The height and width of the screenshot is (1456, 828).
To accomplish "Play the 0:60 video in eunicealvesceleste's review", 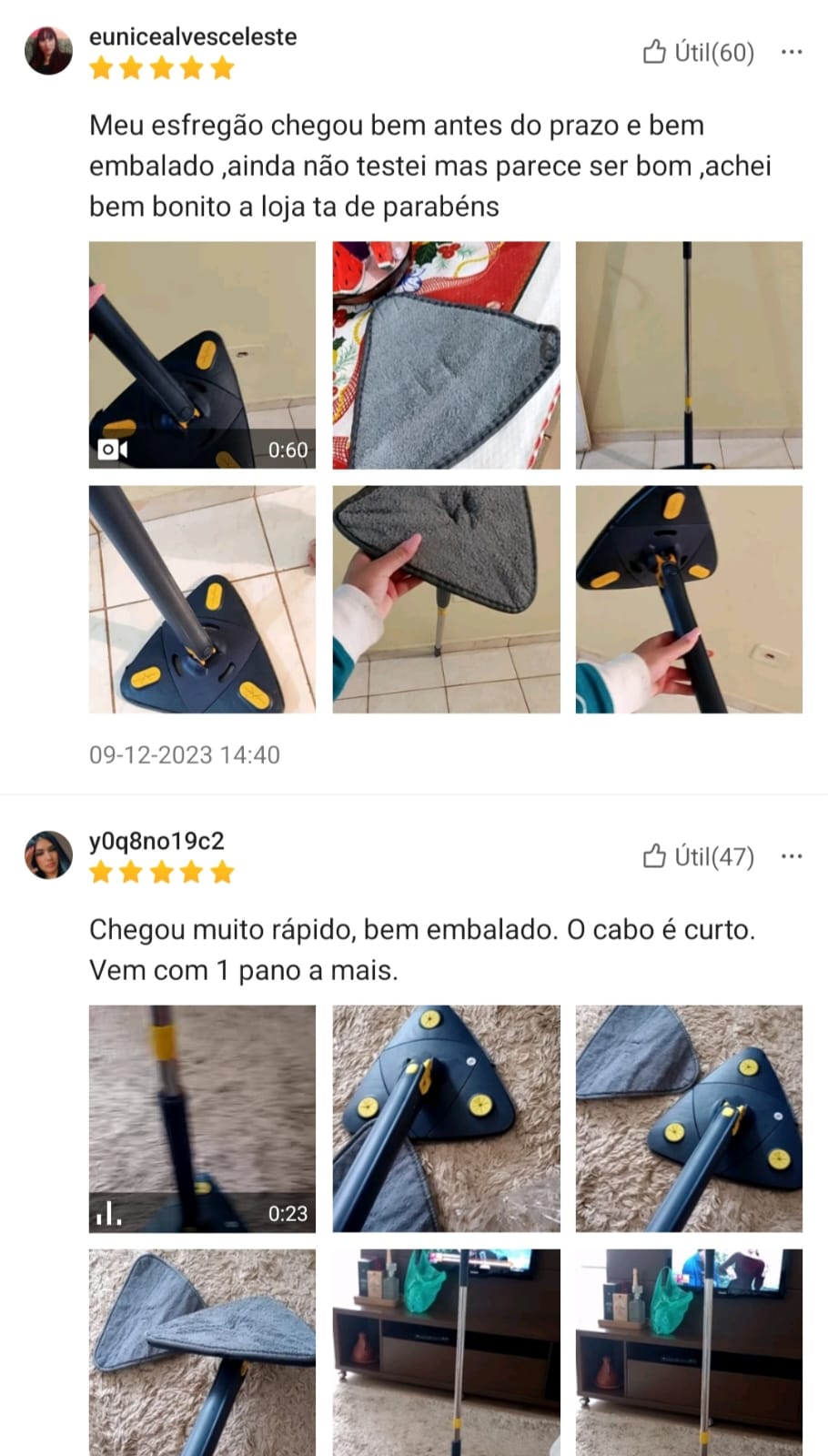I will [202, 355].
